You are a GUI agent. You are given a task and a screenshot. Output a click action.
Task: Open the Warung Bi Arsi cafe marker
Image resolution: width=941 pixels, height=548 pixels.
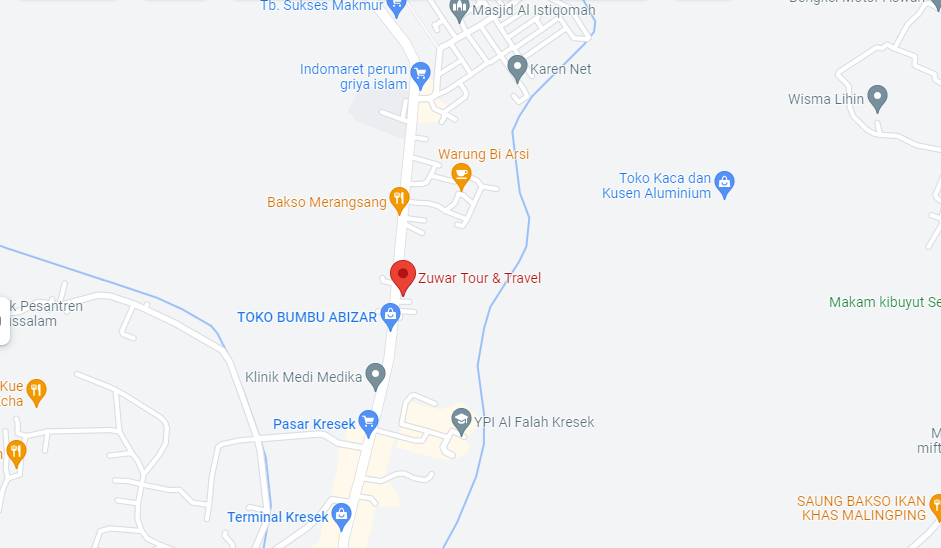(x=461, y=176)
